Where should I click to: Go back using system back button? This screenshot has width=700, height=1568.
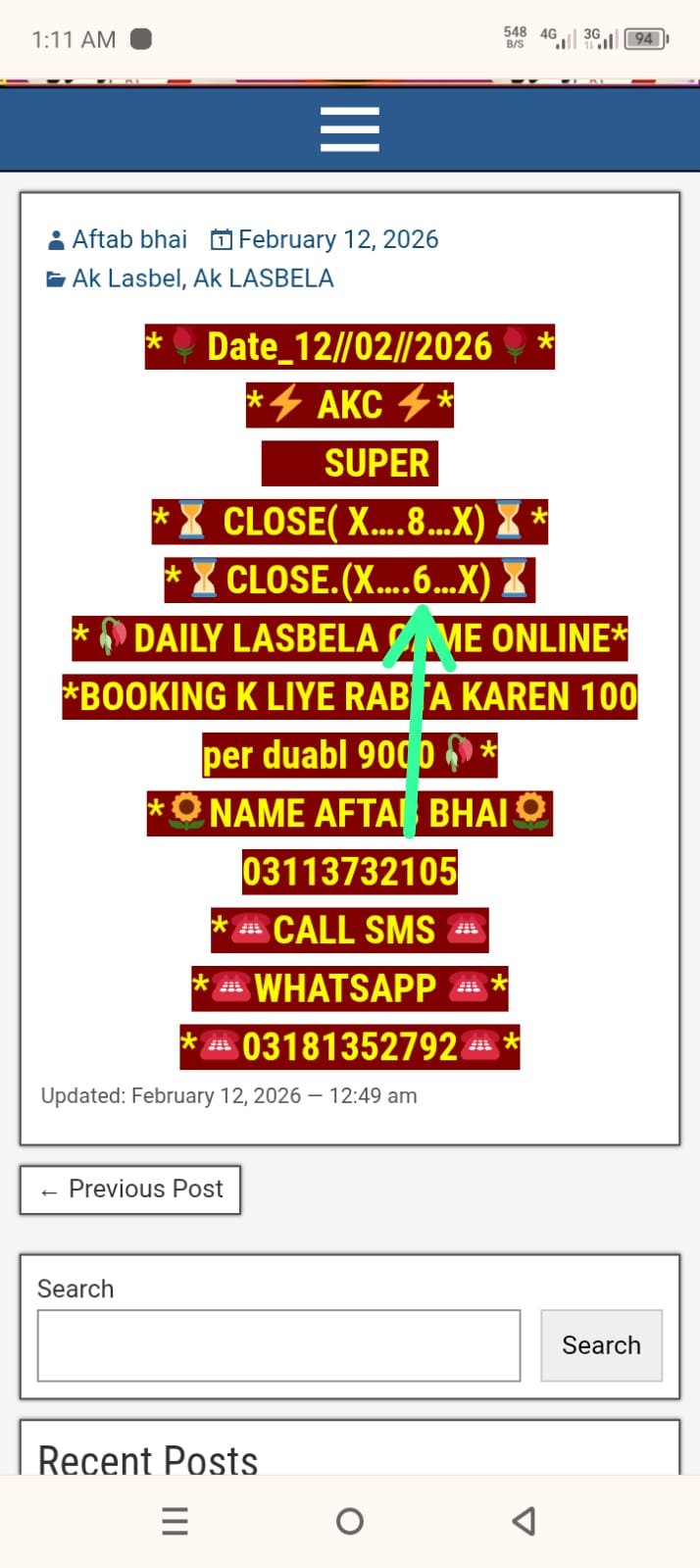point(524,1521)
